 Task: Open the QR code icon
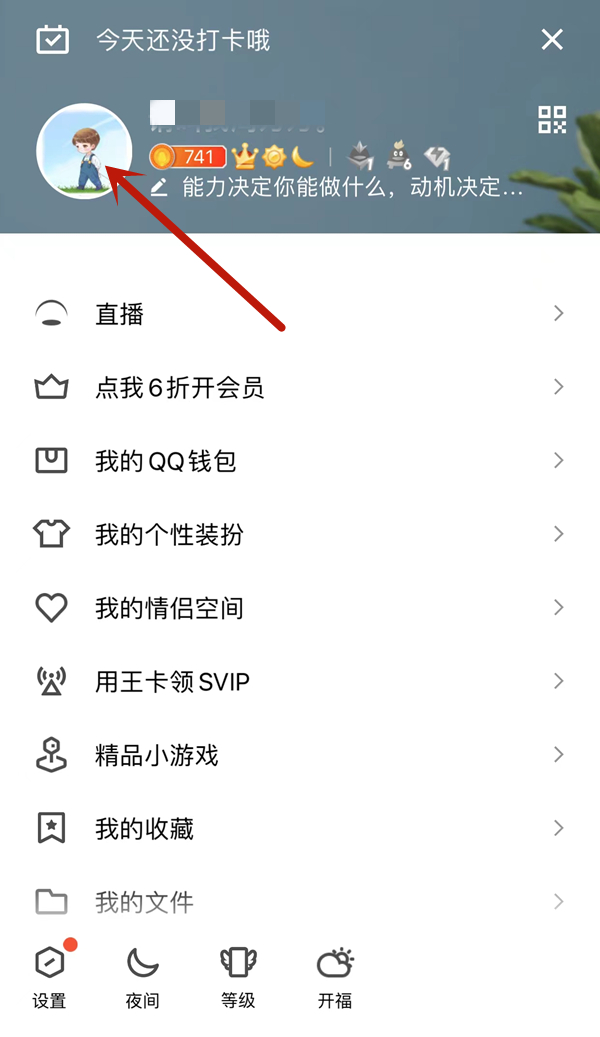coord(552,120)
